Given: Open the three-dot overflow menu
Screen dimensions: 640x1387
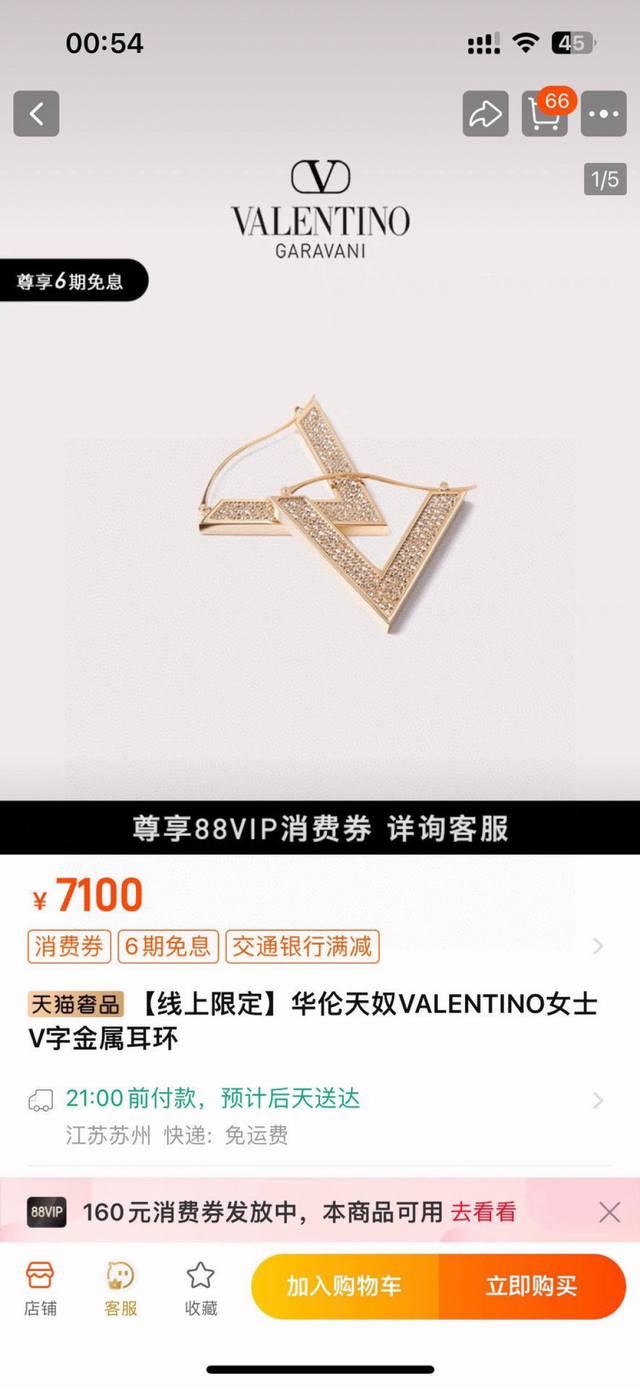Looking at the screenshot, I should click(603, 114).
